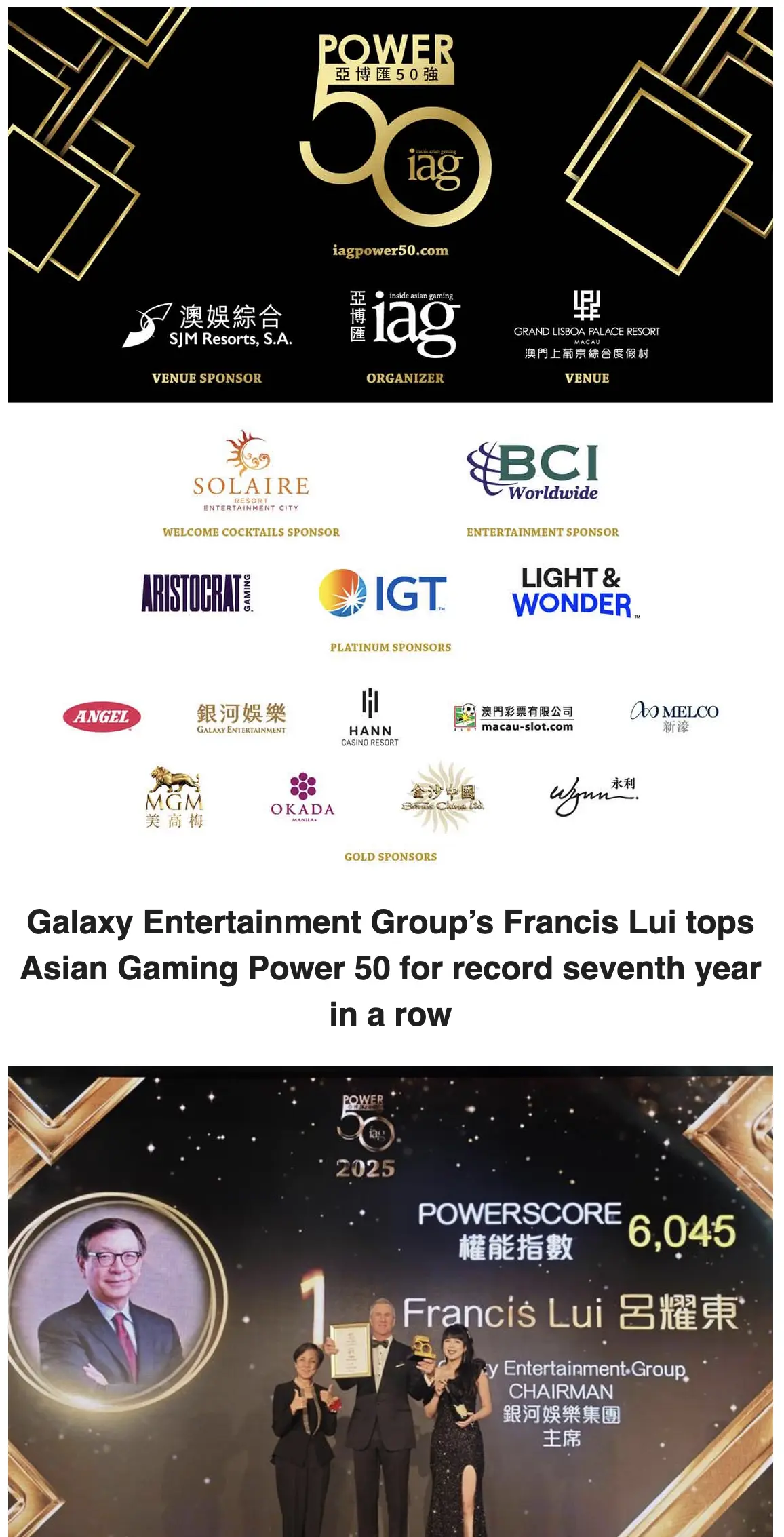
Task: Open the Power 50 iag event banner
Action: tap(391, 203)
